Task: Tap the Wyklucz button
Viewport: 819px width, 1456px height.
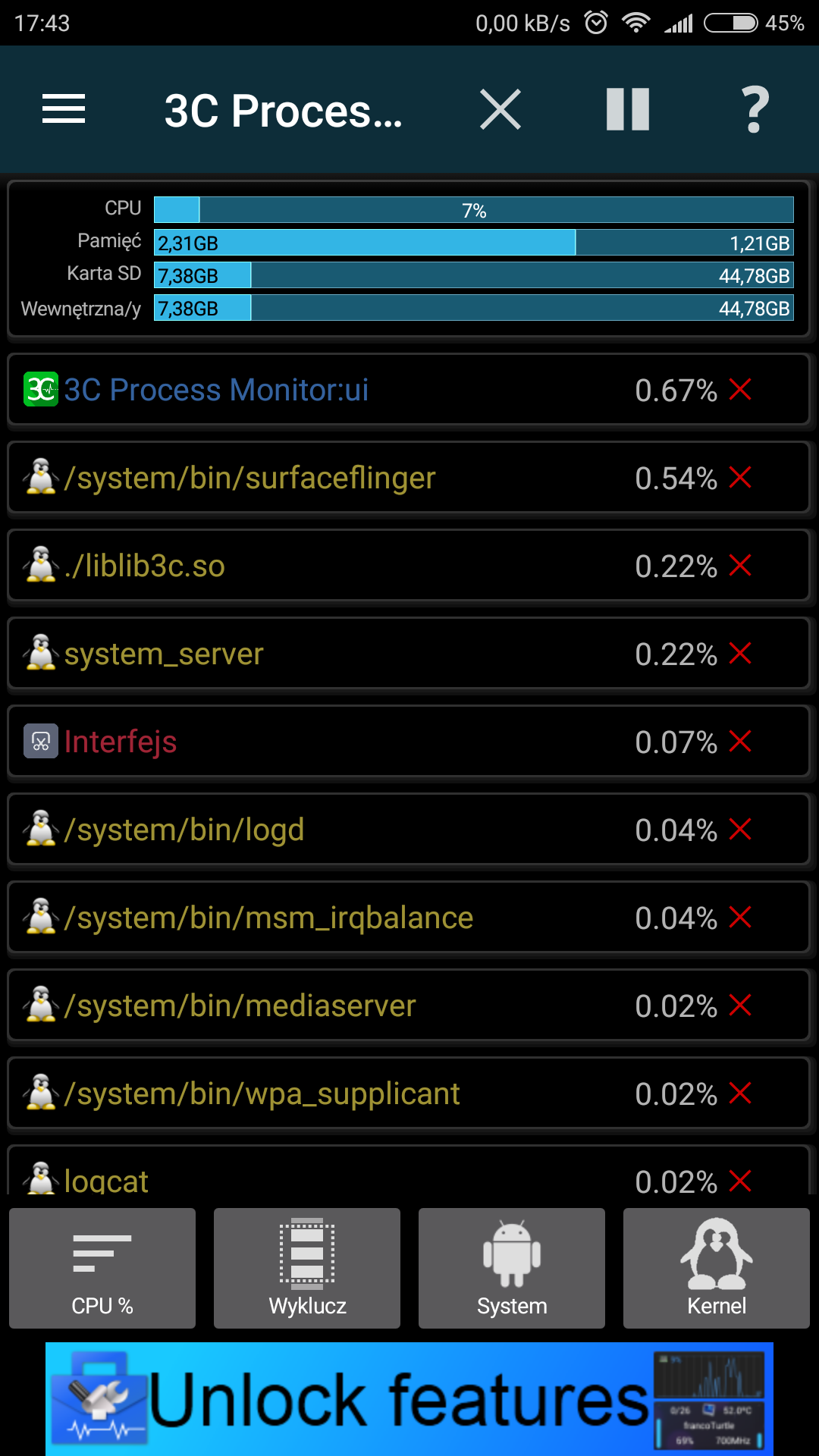Action: pyautogui.click(x=307, y=1268)
